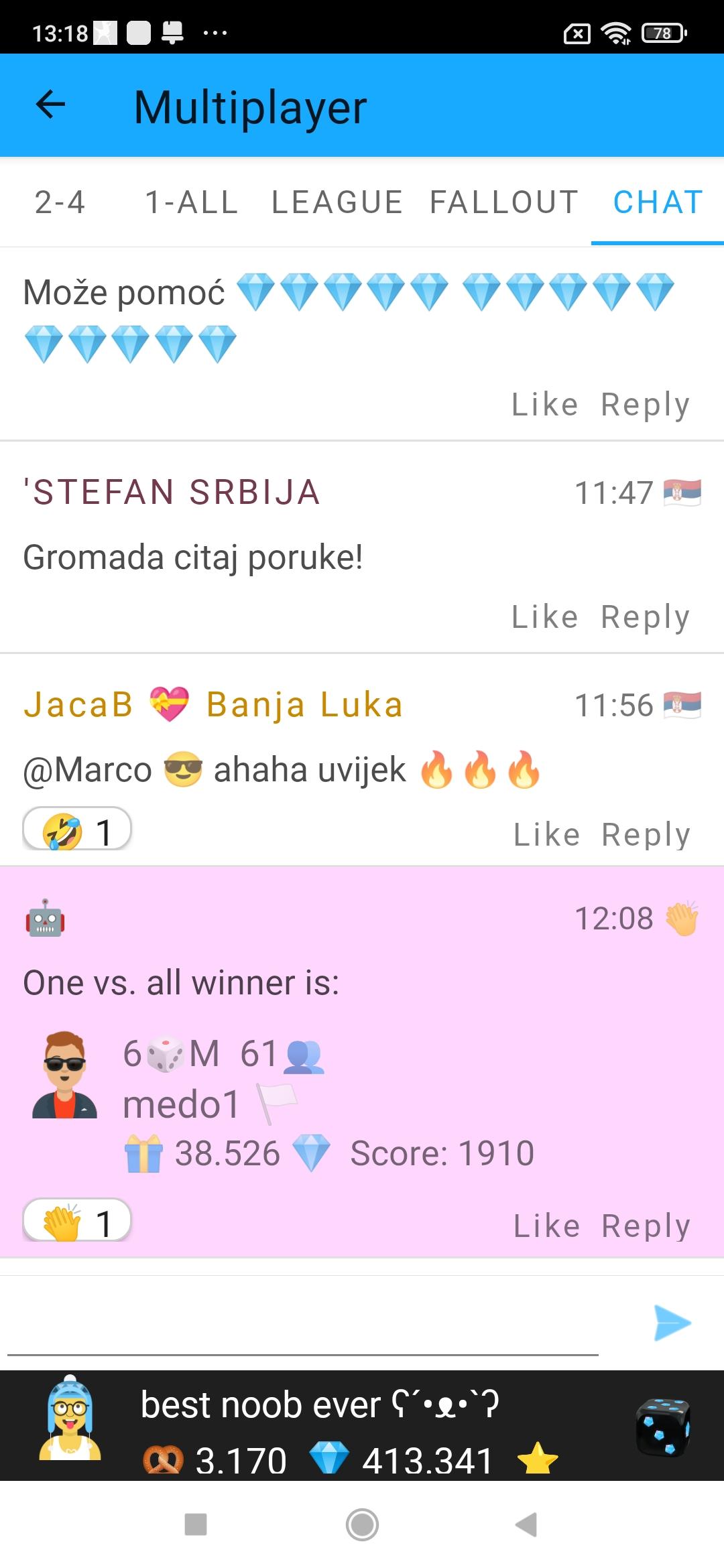Screen dimensions: 724x1568
Task: Reply to the One vs. all winner message
Action: point(646,1226)
